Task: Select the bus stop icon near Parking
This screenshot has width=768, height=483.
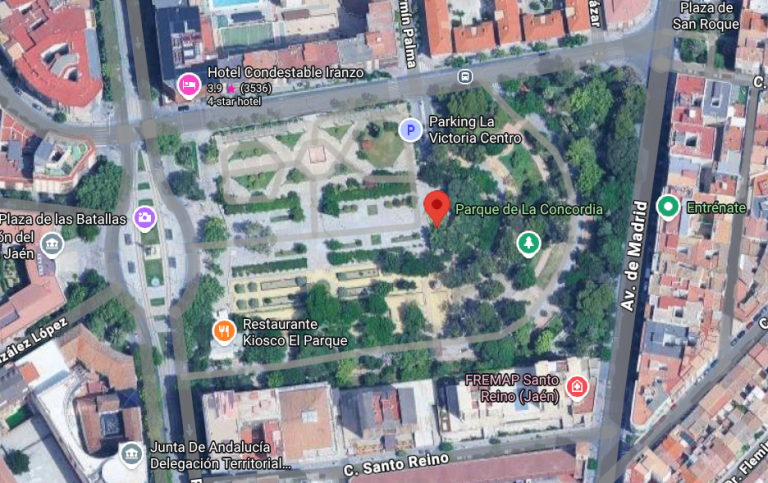Action: point(463,76)
